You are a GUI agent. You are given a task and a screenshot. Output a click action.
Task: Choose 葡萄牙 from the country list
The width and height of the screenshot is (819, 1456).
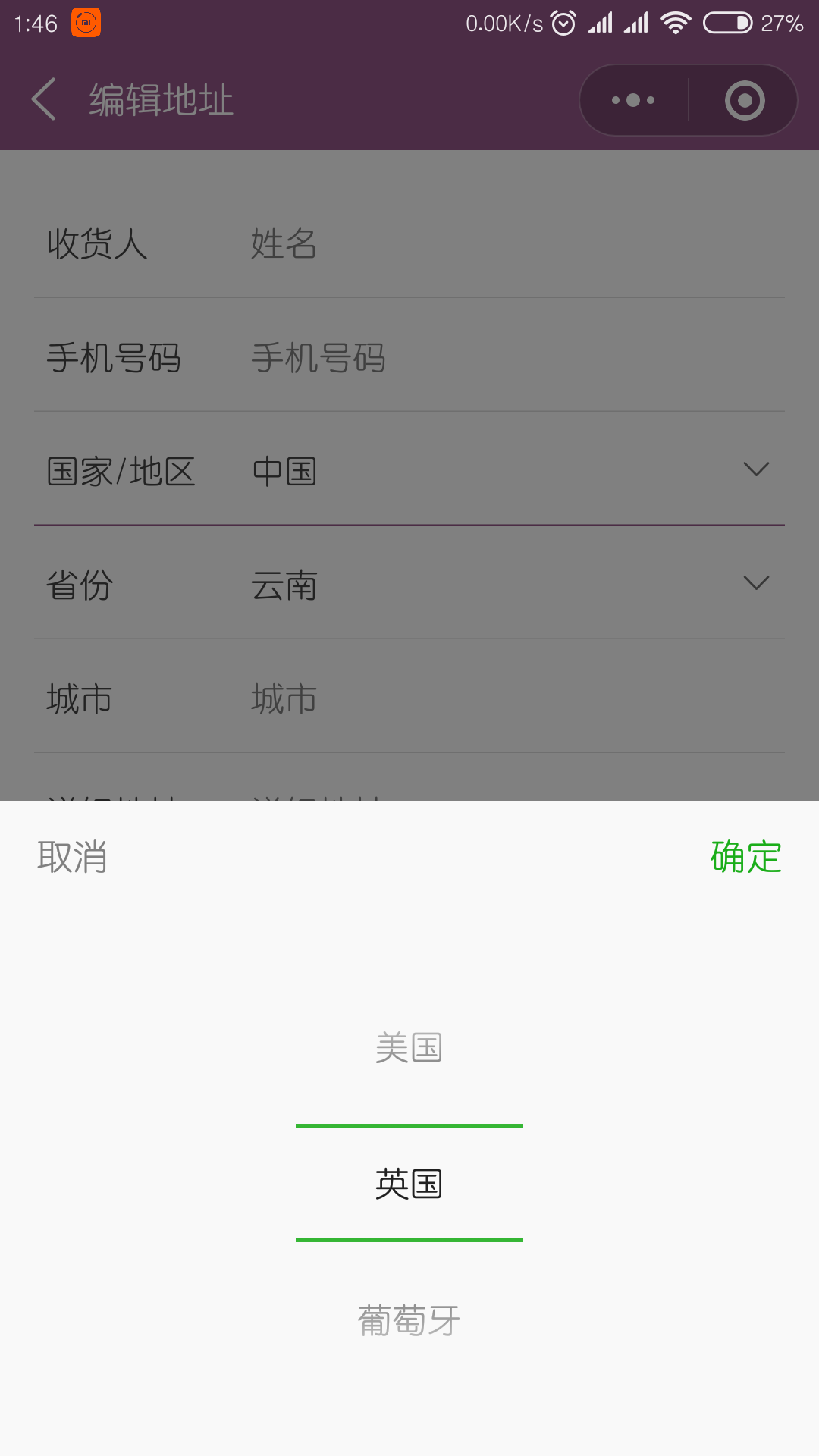(x=409, y=1320)
